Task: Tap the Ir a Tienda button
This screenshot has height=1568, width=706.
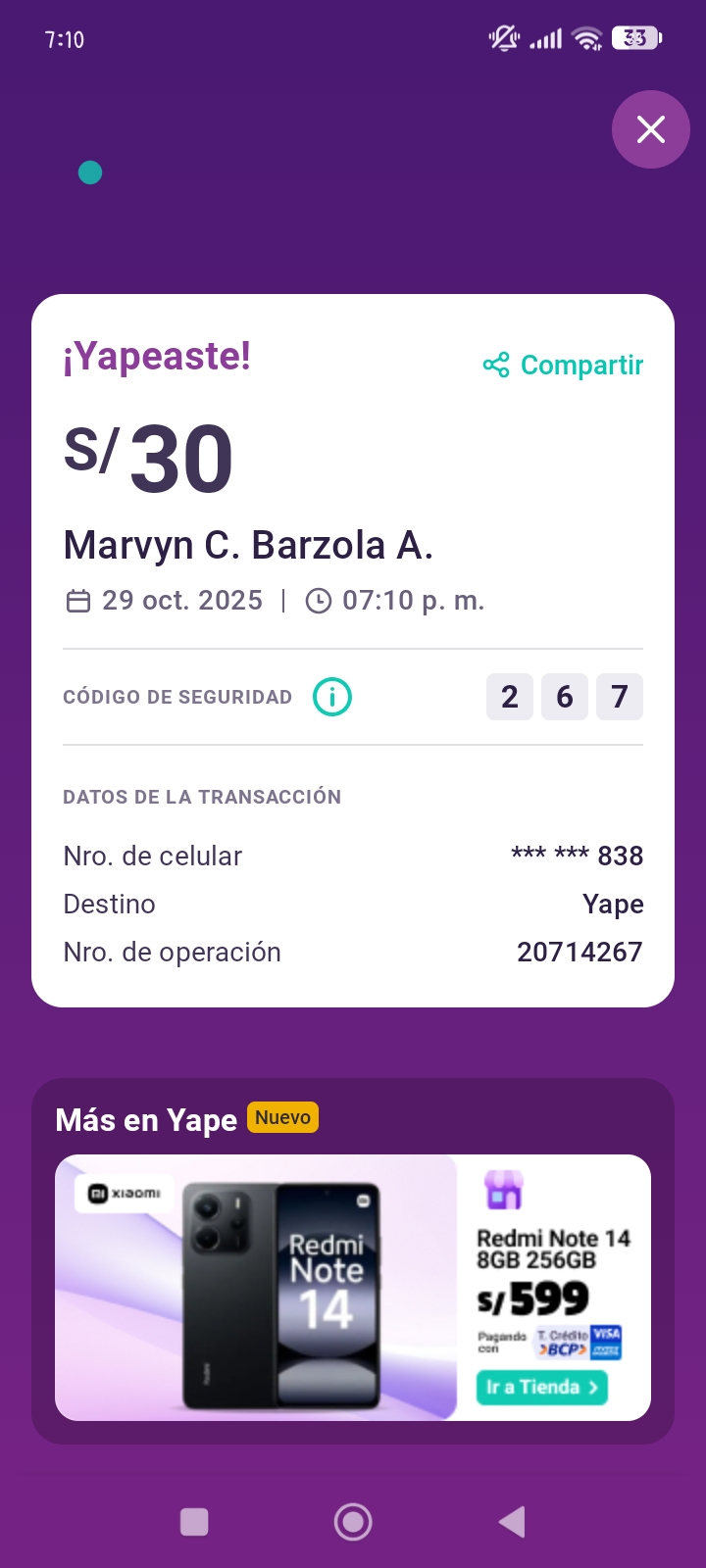Action: (541, 1387)
